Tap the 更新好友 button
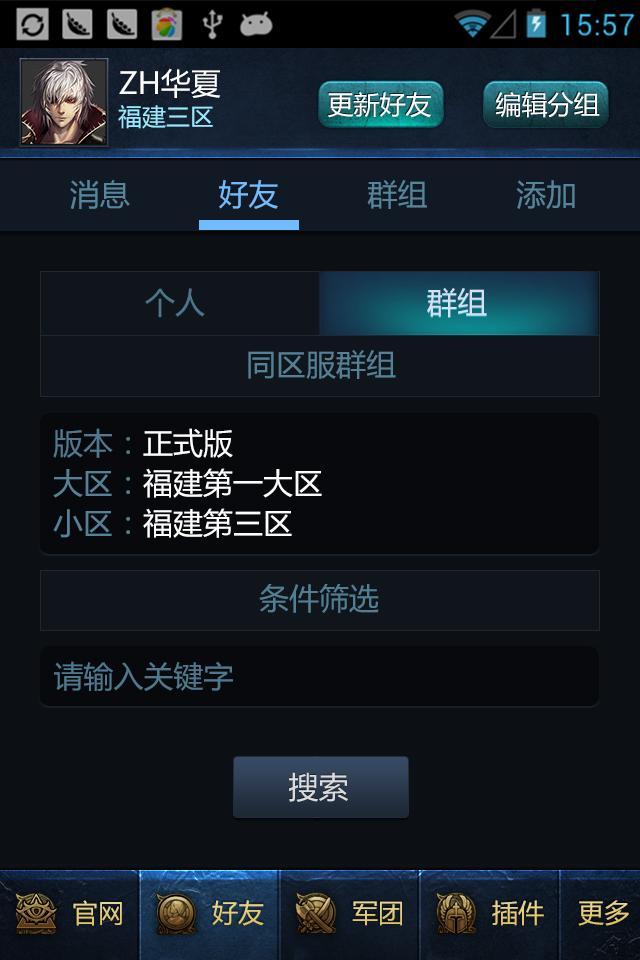The width and height of the screenshot is (640, 960). click(380, 105)
